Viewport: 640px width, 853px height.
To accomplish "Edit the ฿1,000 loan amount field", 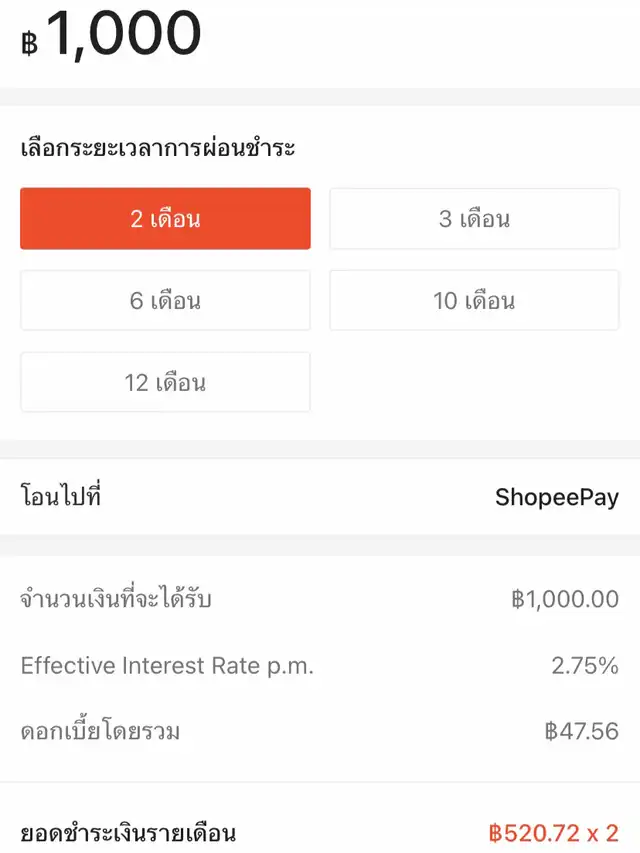I will tap(123, 34).
